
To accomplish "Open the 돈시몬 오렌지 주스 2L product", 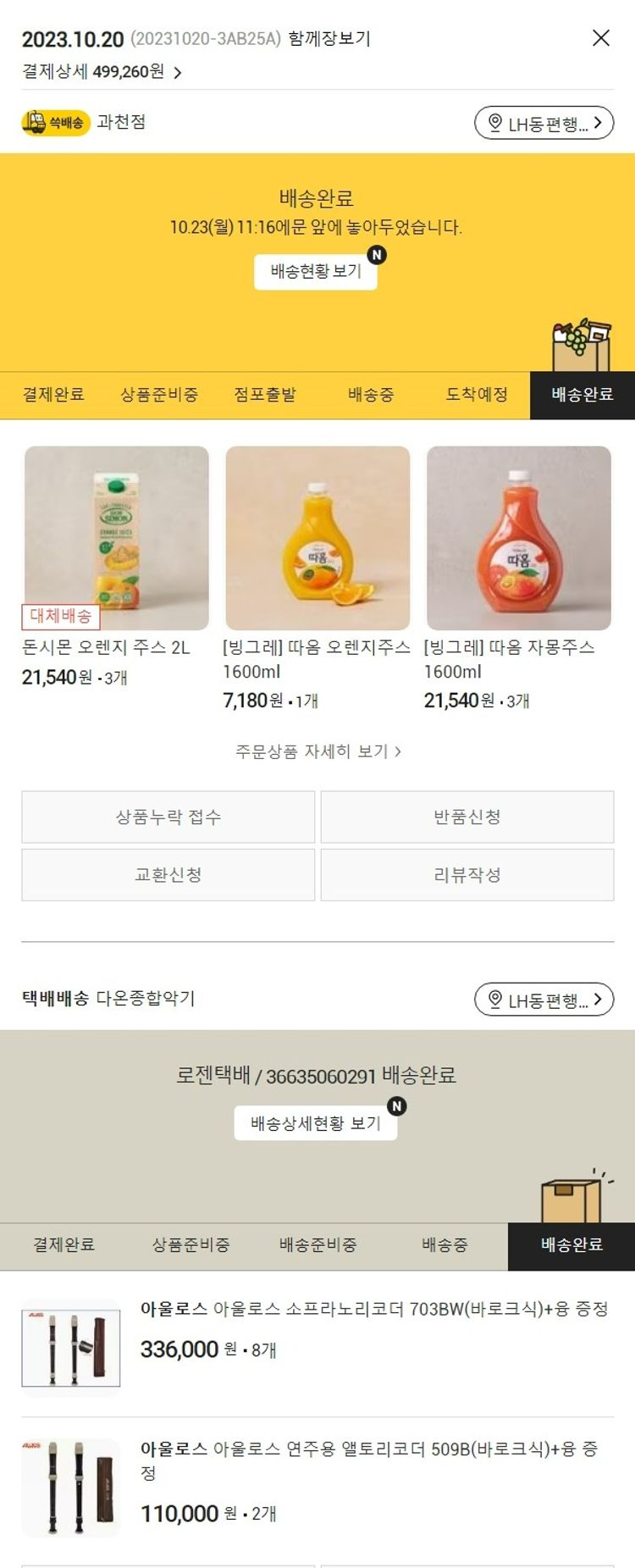I will click(117, 539).
